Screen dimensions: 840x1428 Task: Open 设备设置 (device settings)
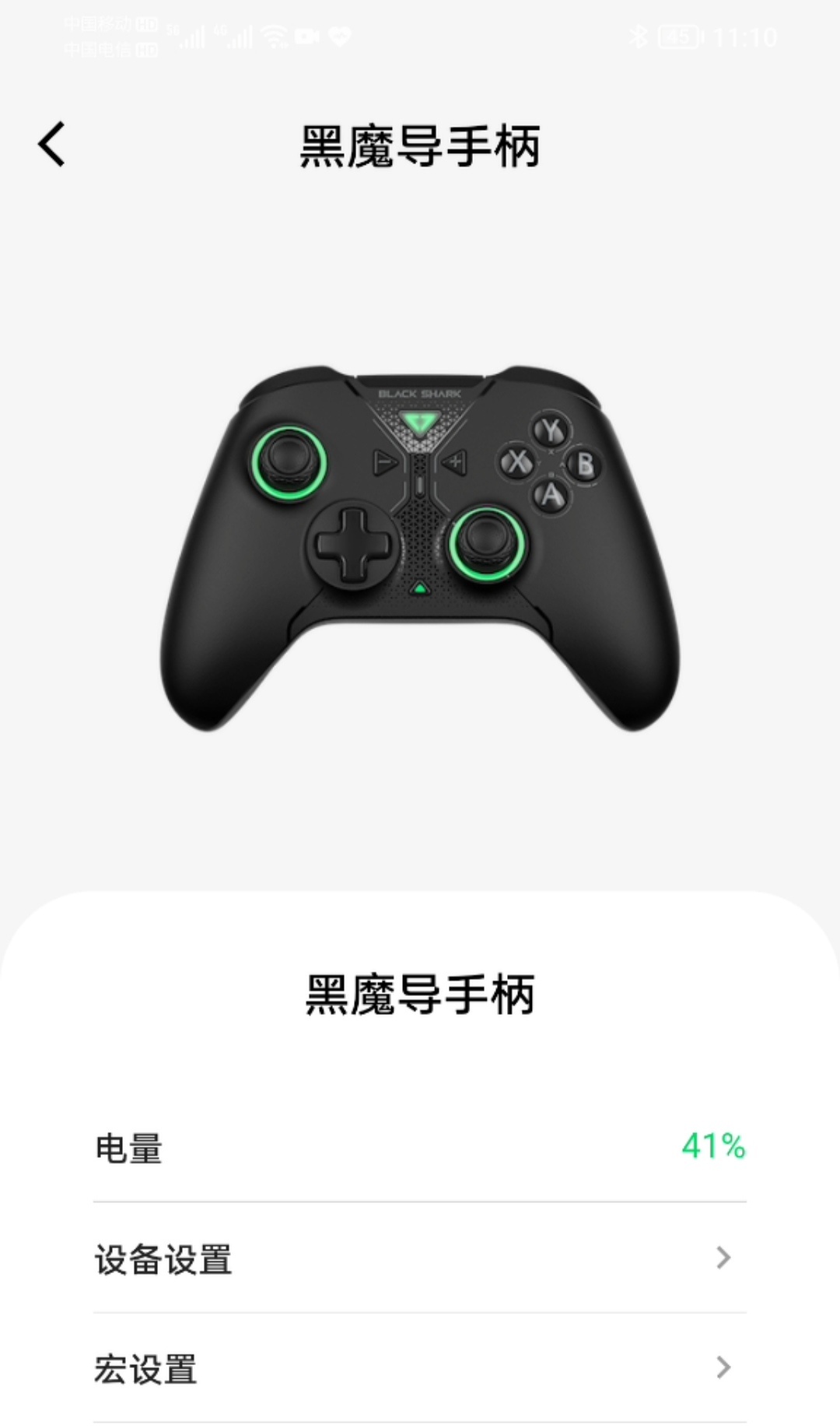pos(420,1258)
